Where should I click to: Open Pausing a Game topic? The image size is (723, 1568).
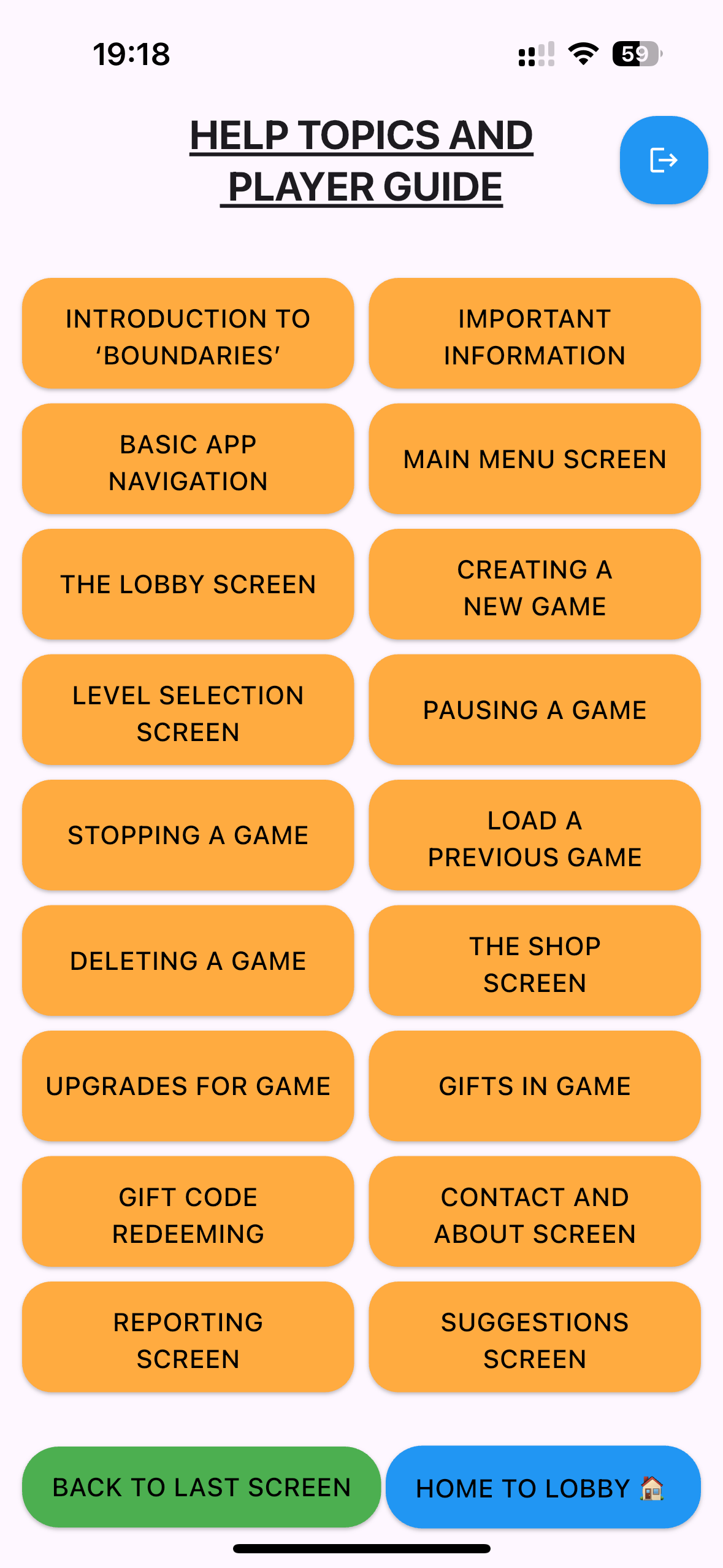coord(534,710)
